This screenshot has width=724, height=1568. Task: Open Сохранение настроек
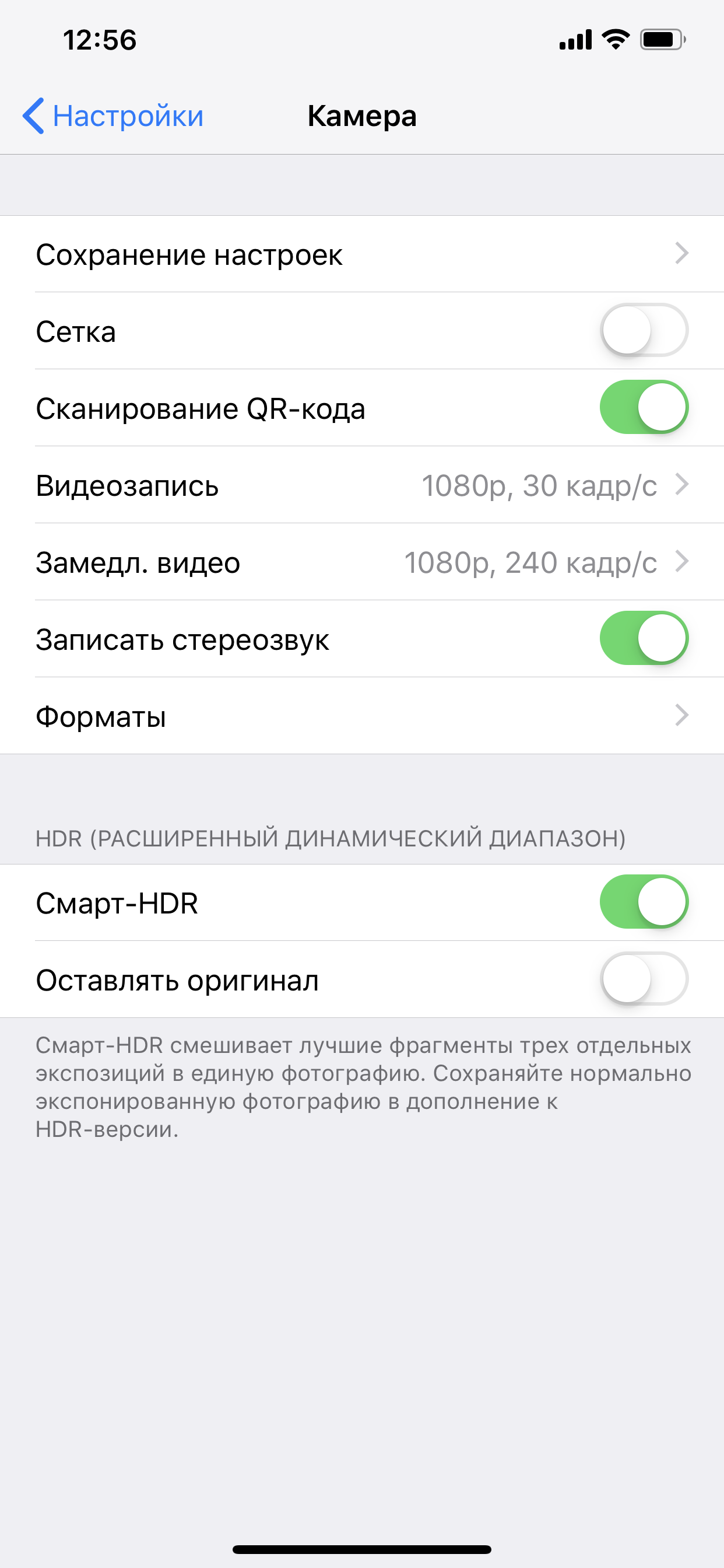[361, 254]
